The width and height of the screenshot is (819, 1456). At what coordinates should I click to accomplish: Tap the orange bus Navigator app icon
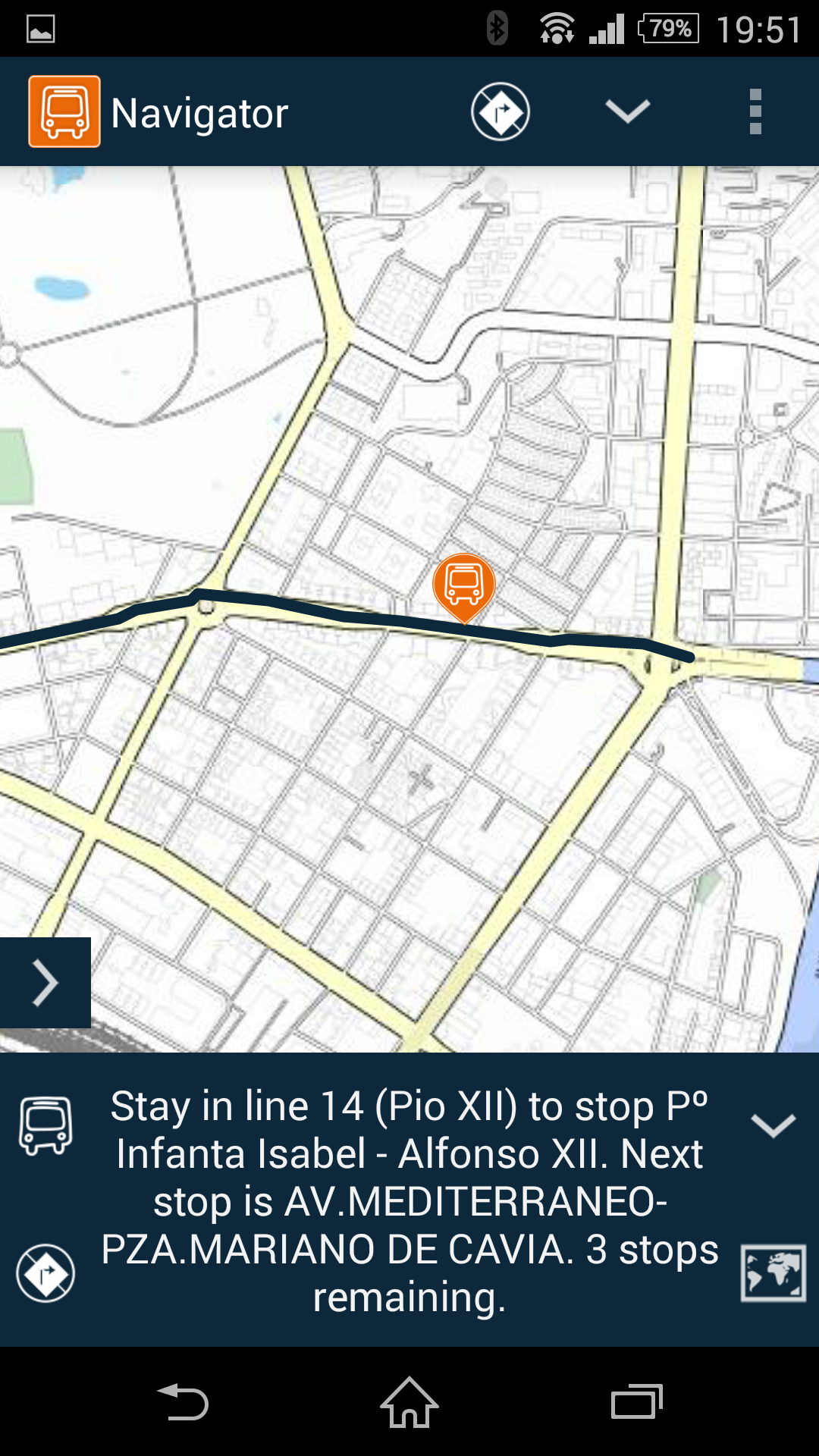pos(64,111)
